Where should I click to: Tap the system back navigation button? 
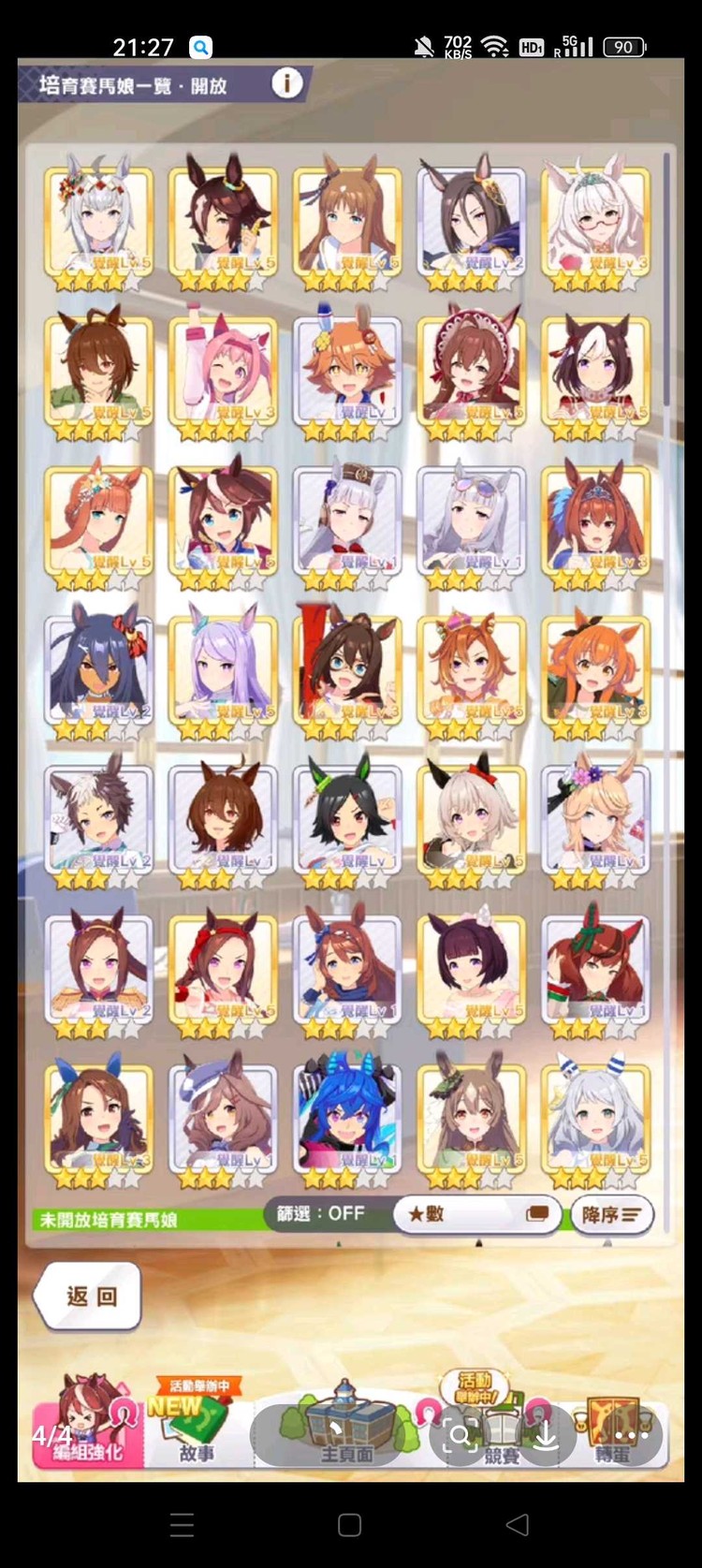tap(518, 1525)
